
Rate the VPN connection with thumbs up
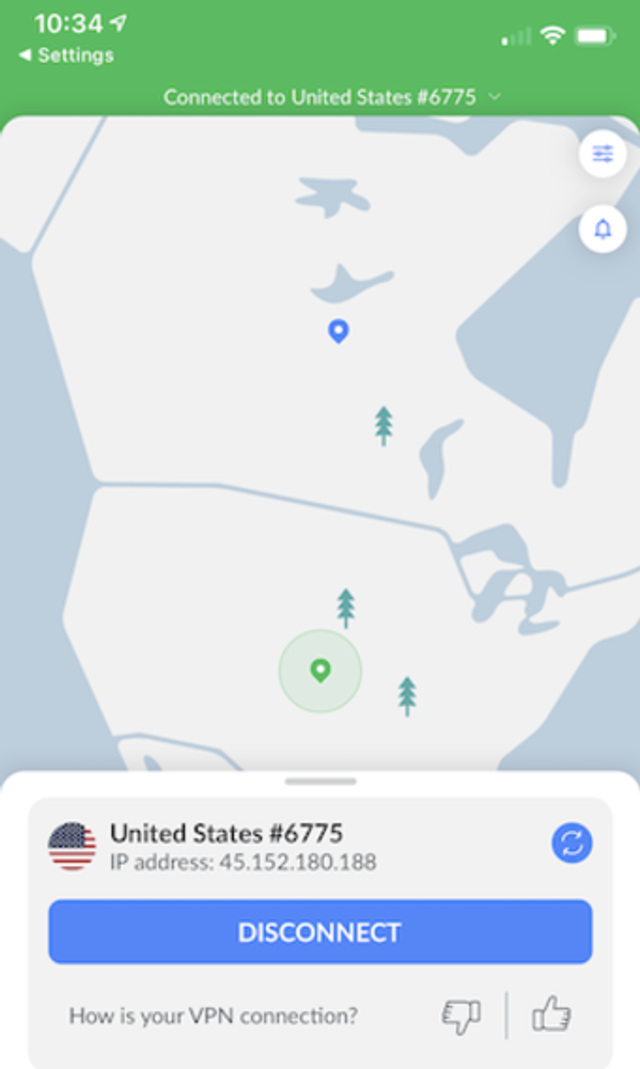click(x=551, y=1016)
